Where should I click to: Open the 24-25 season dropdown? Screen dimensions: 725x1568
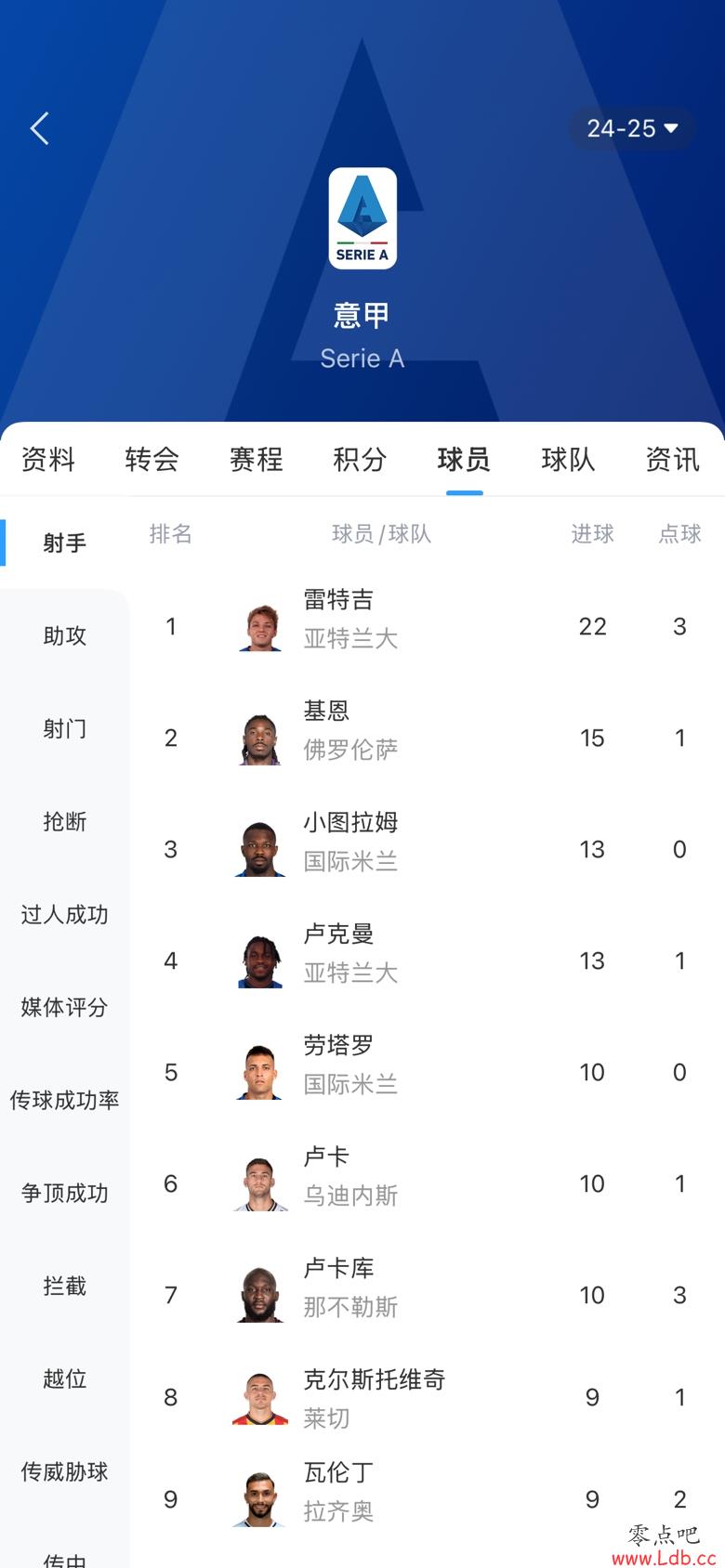(632, 128)
